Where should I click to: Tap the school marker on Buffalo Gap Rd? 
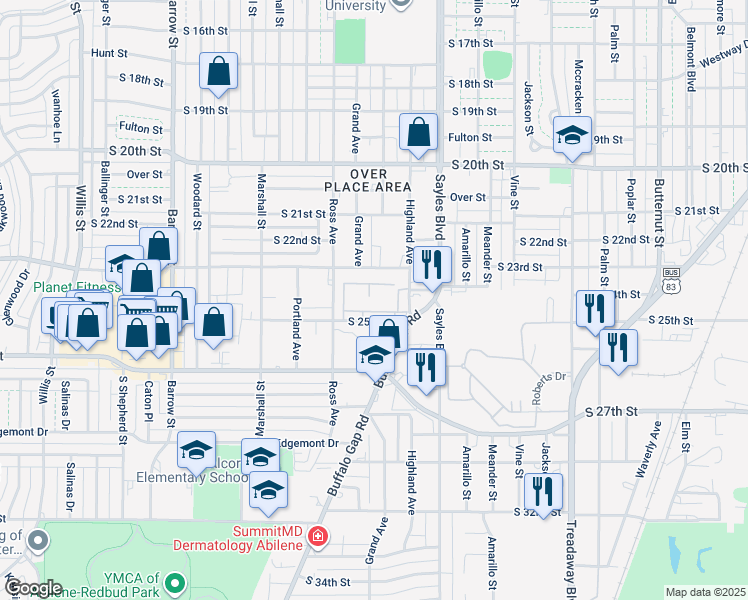[375, 357]
